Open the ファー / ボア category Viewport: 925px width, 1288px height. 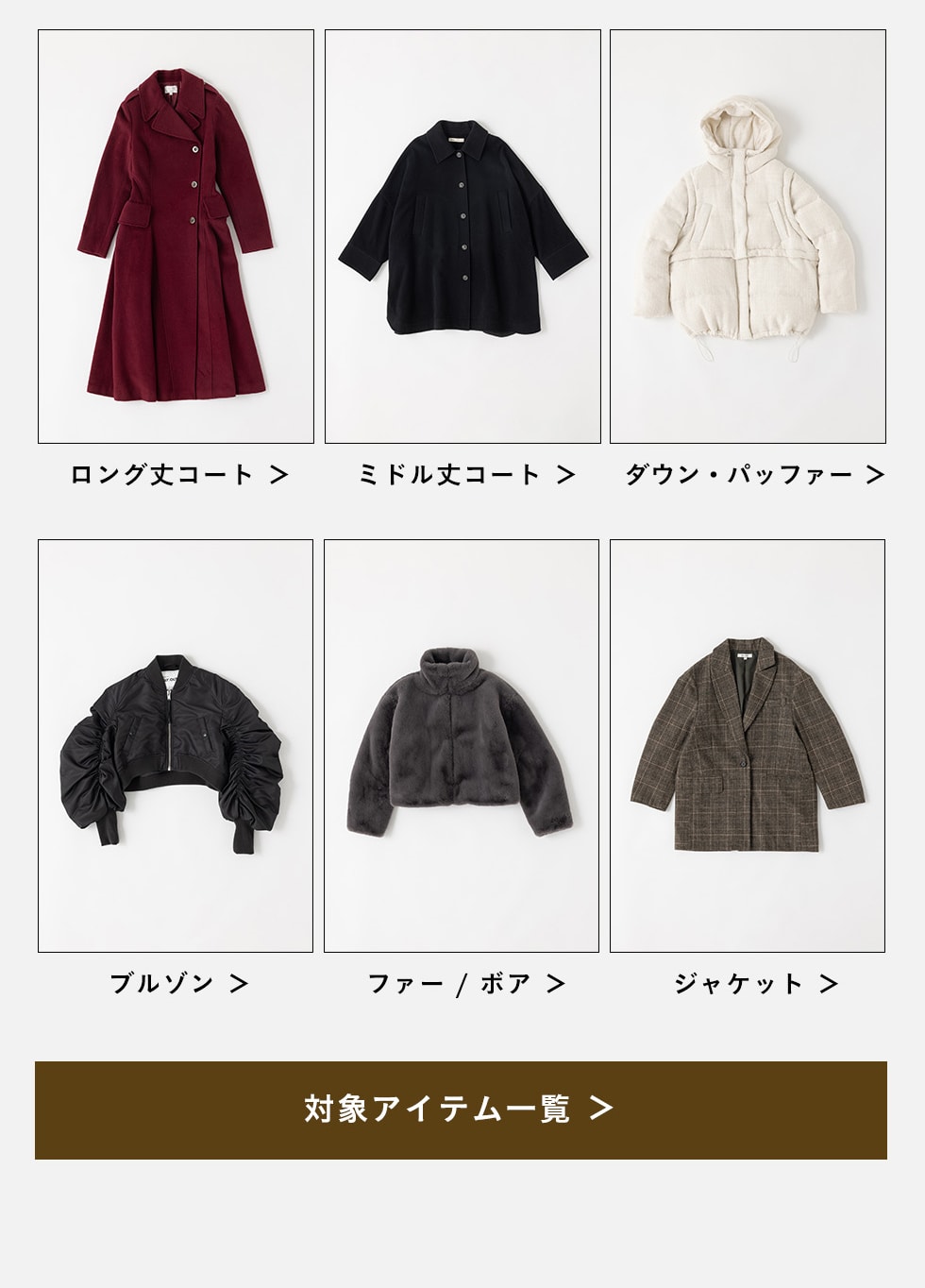pos(463,983)
